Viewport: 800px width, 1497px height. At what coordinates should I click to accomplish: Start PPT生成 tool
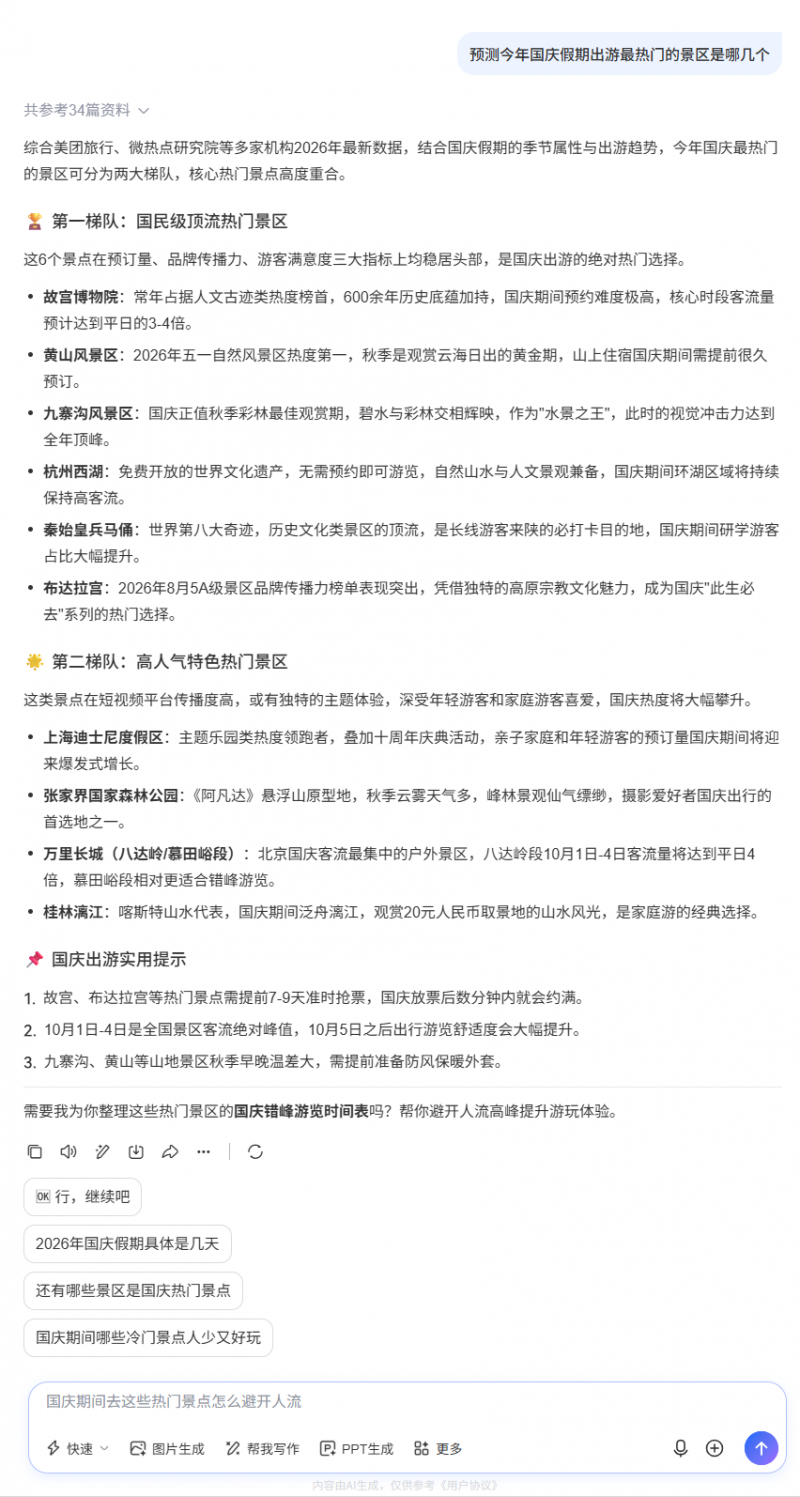tap(356, 1449)
